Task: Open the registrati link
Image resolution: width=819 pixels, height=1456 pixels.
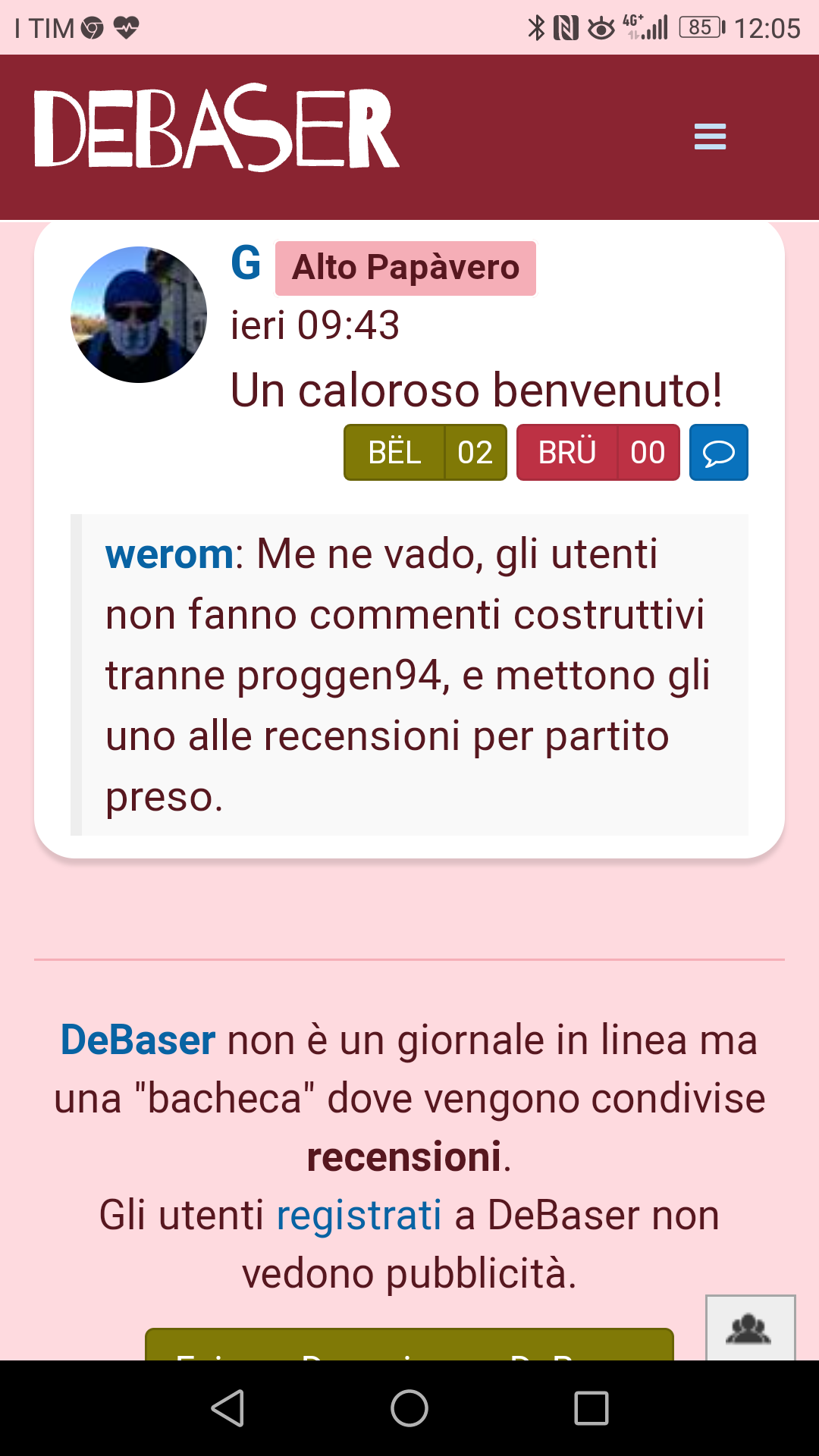Action: click(359, 1215)
